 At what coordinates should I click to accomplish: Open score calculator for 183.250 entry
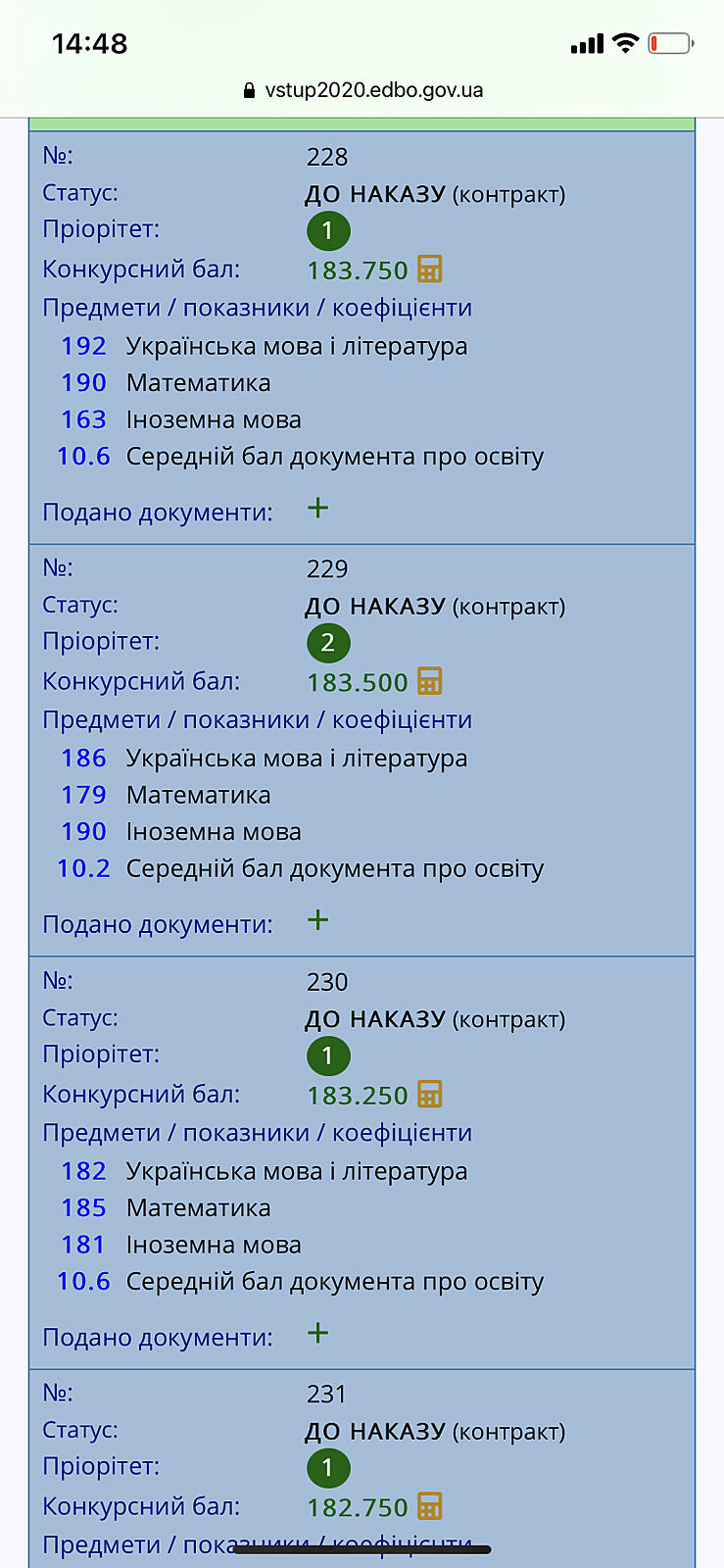click(430, 1094)
